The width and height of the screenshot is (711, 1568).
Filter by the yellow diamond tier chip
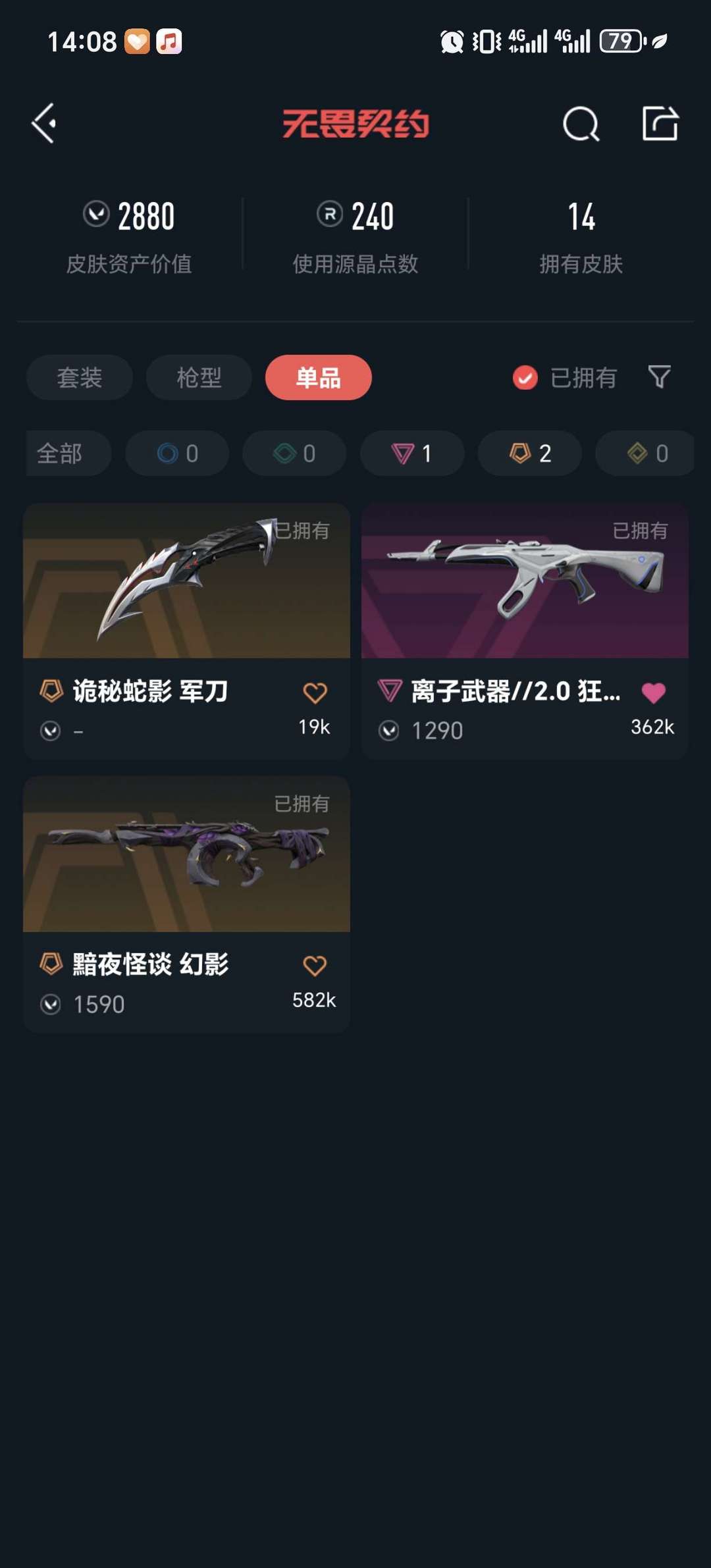coord(645,454)
